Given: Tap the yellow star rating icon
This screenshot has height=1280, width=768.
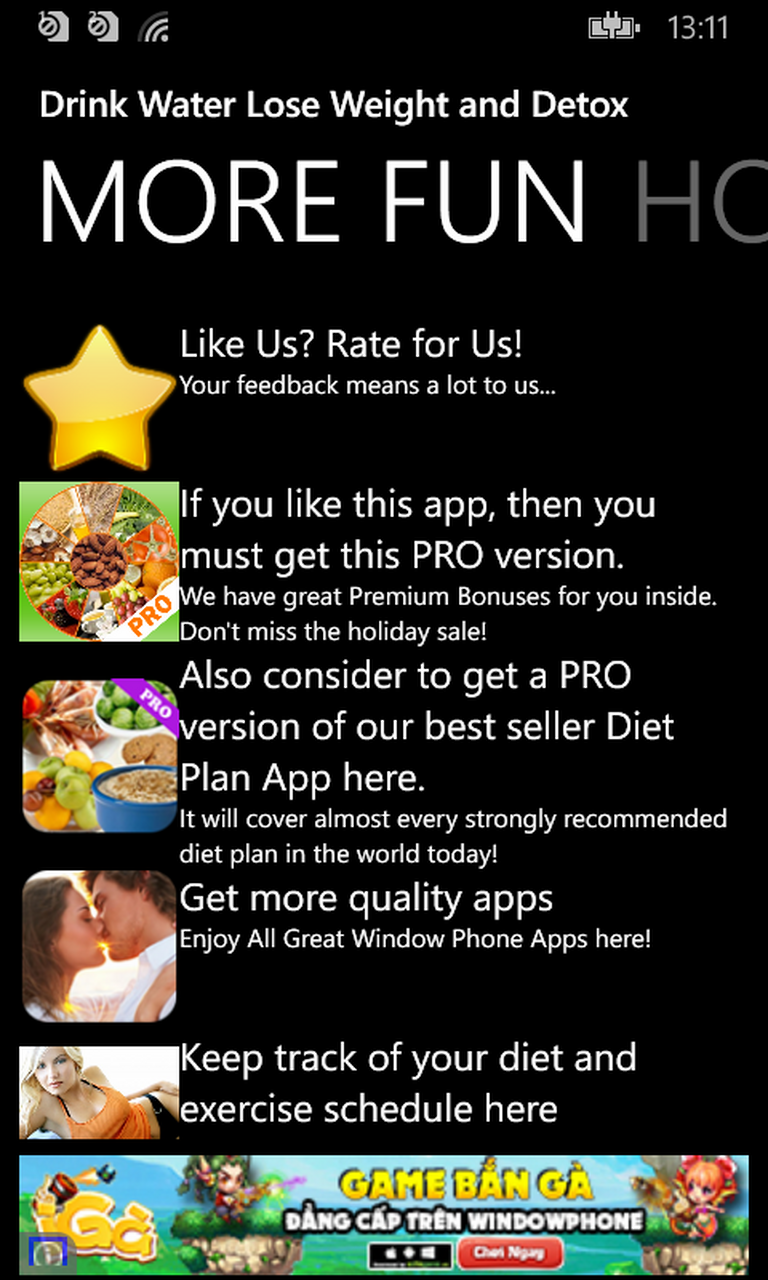Looking at the screenshot, I should (97, 390).
